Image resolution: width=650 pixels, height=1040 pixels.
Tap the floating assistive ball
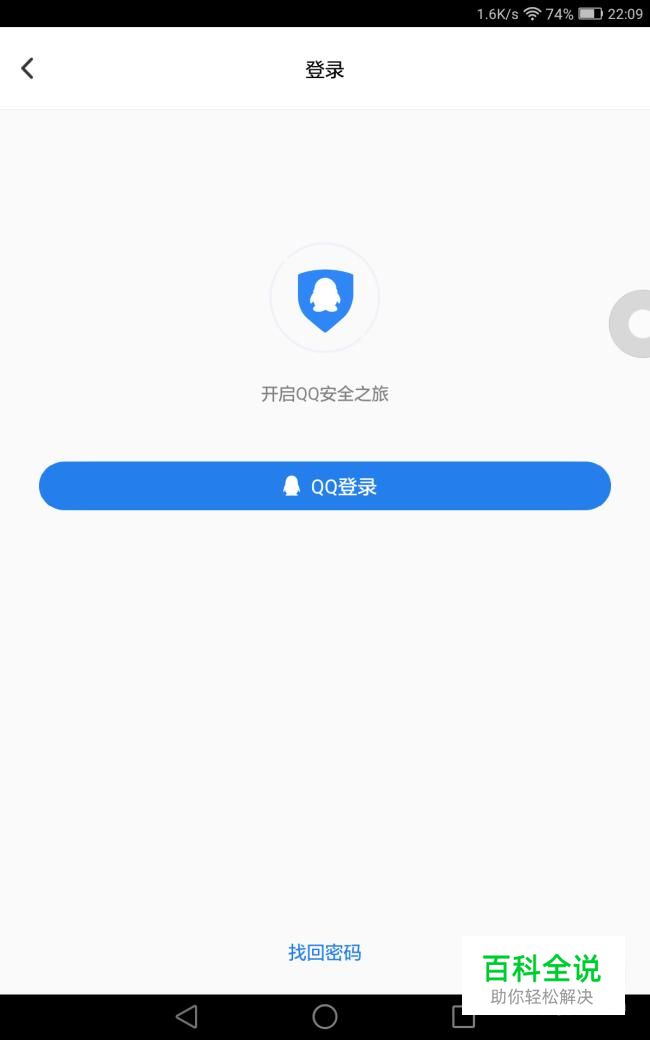[629, 324]
